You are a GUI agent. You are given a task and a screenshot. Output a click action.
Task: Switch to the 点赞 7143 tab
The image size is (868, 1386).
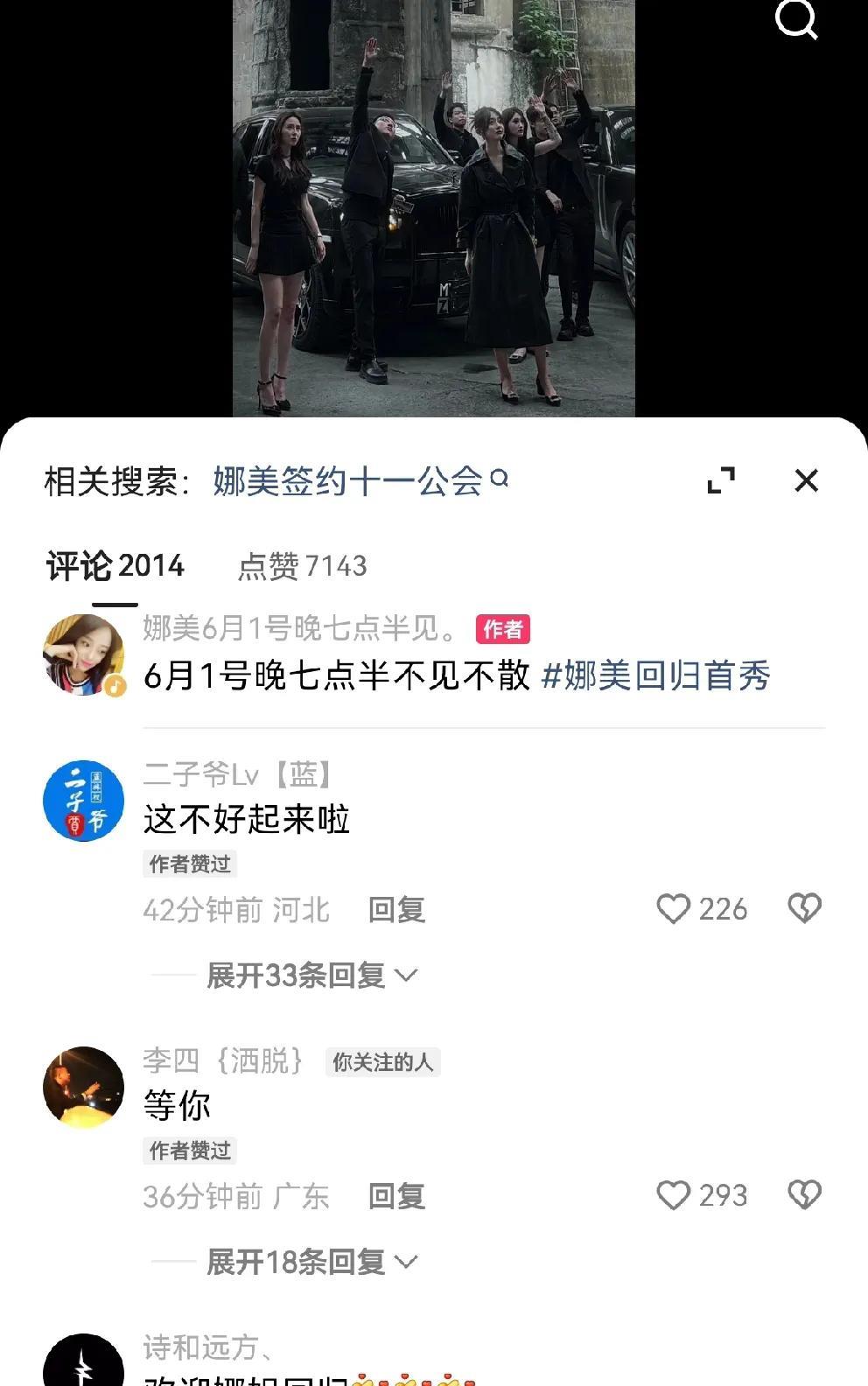tap(302, 566)
